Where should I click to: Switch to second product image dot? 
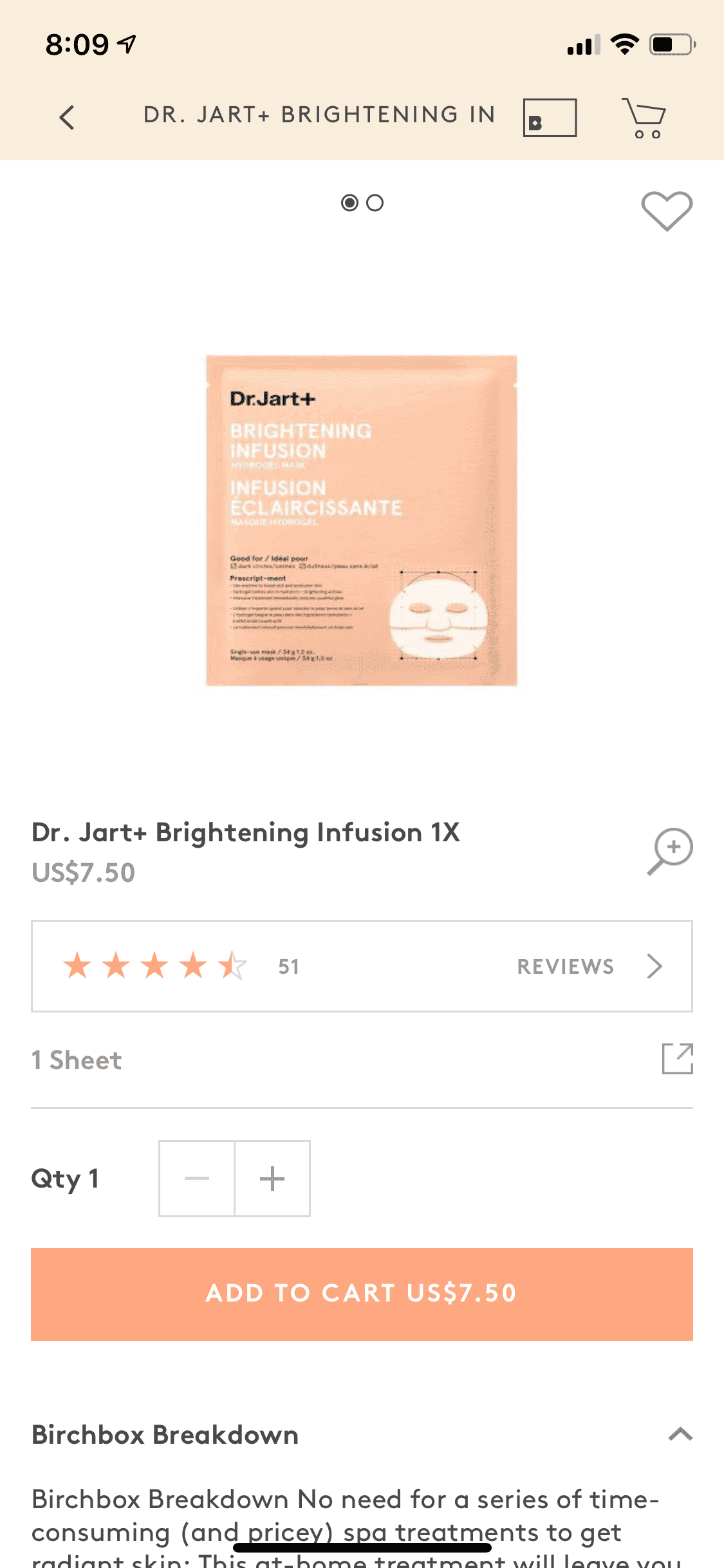[375, 203]
